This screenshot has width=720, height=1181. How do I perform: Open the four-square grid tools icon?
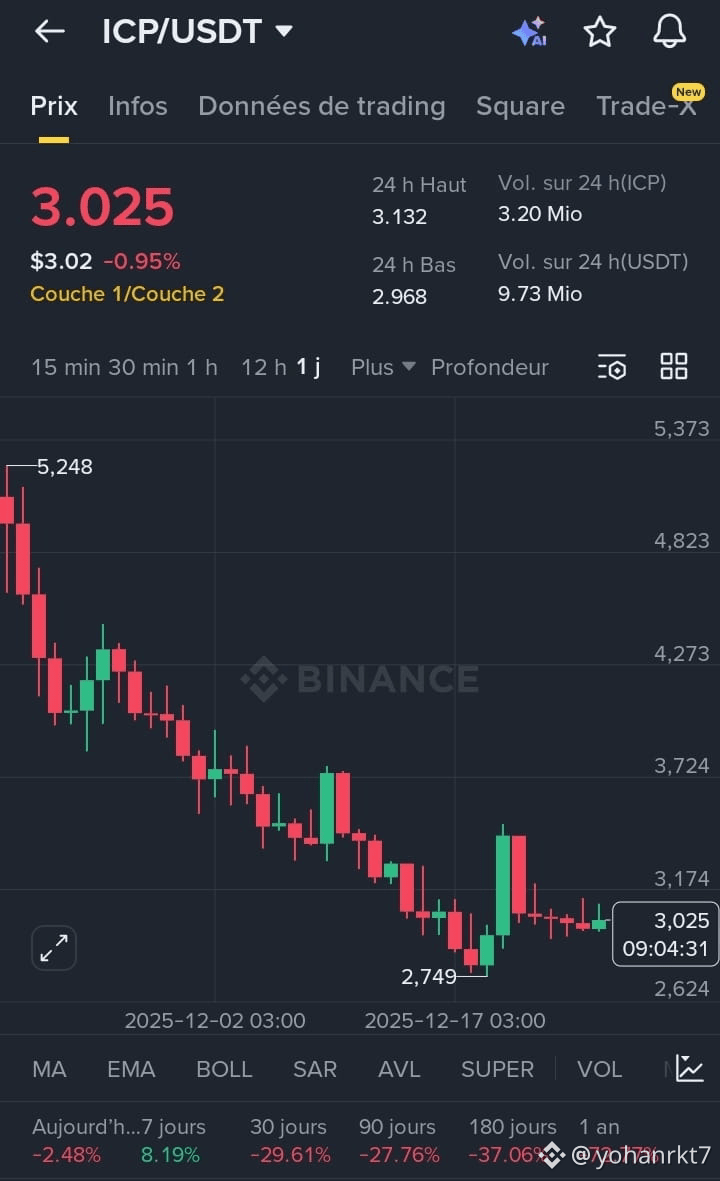(674, 367)
